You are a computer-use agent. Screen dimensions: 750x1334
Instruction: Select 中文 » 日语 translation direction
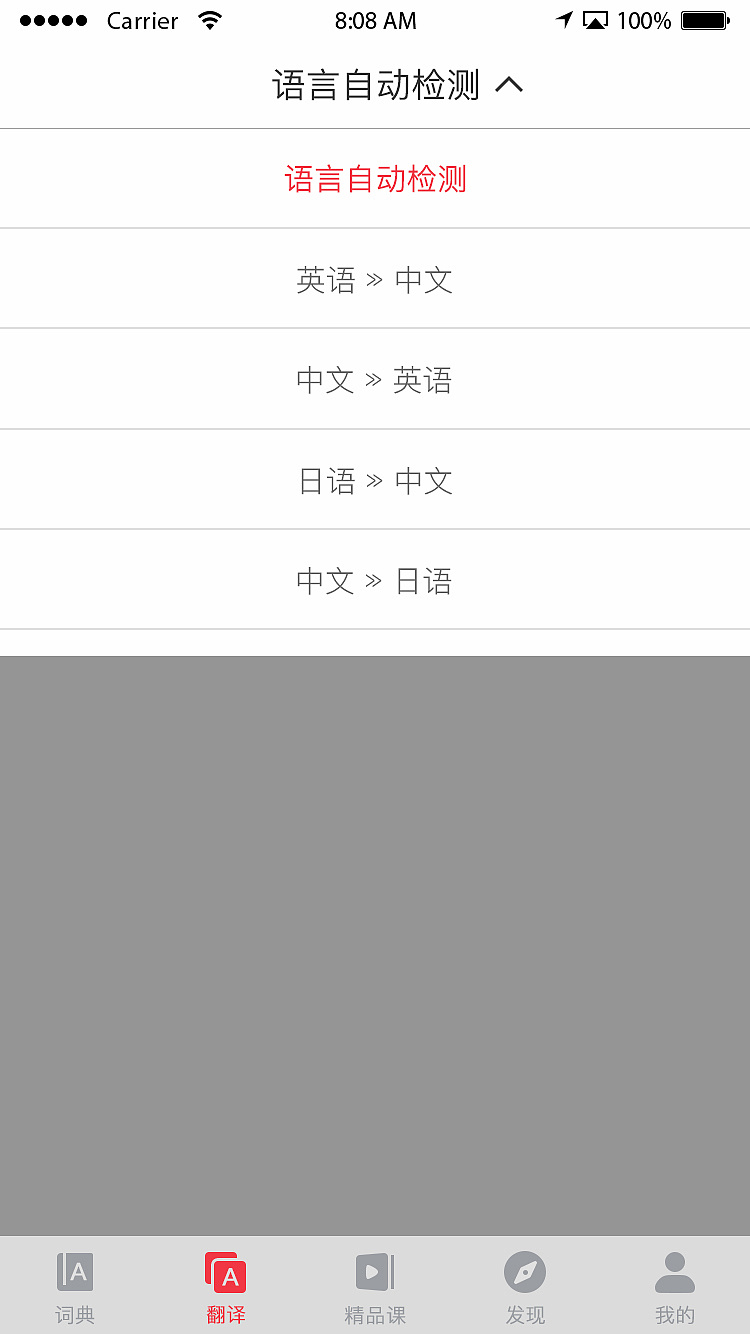[375, 581]
